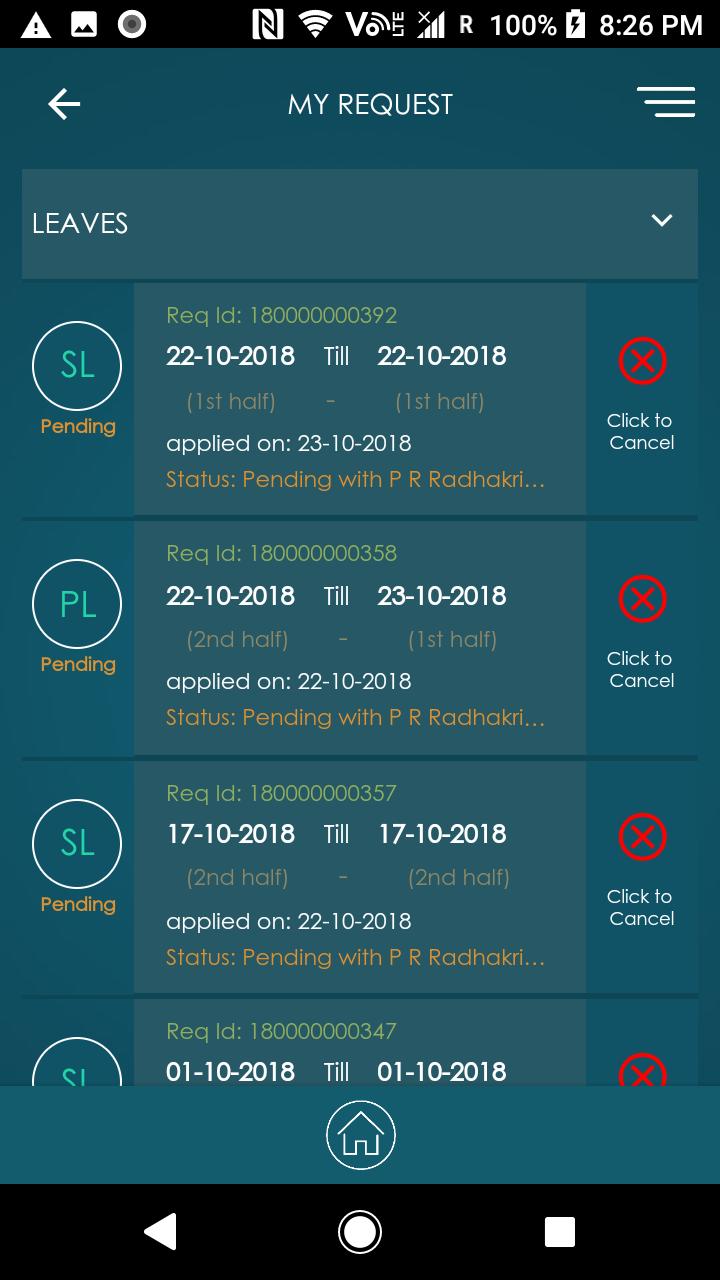Open request 180000000357 details

click(359, 877)
